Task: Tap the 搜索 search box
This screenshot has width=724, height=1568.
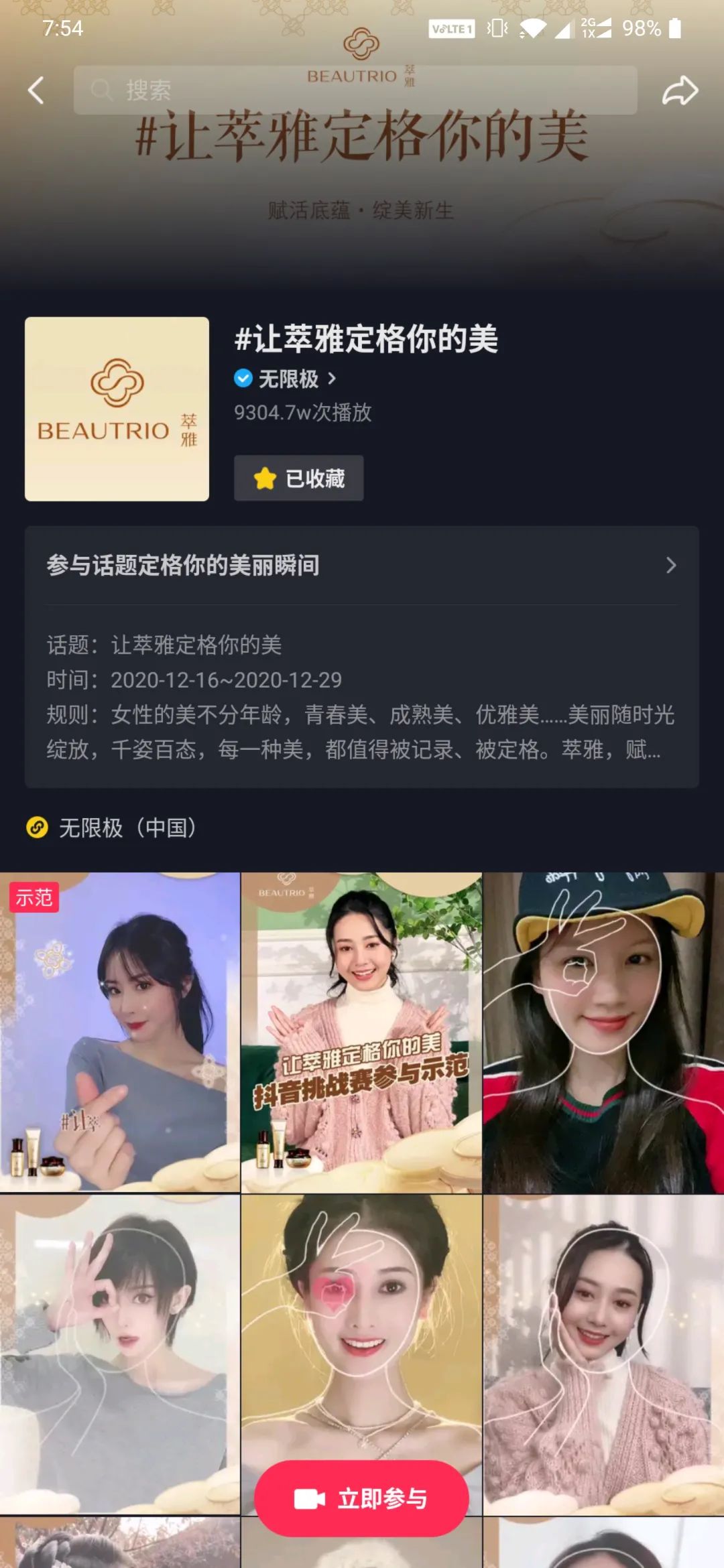Action: pyautogui.click(x=355, y=90)
